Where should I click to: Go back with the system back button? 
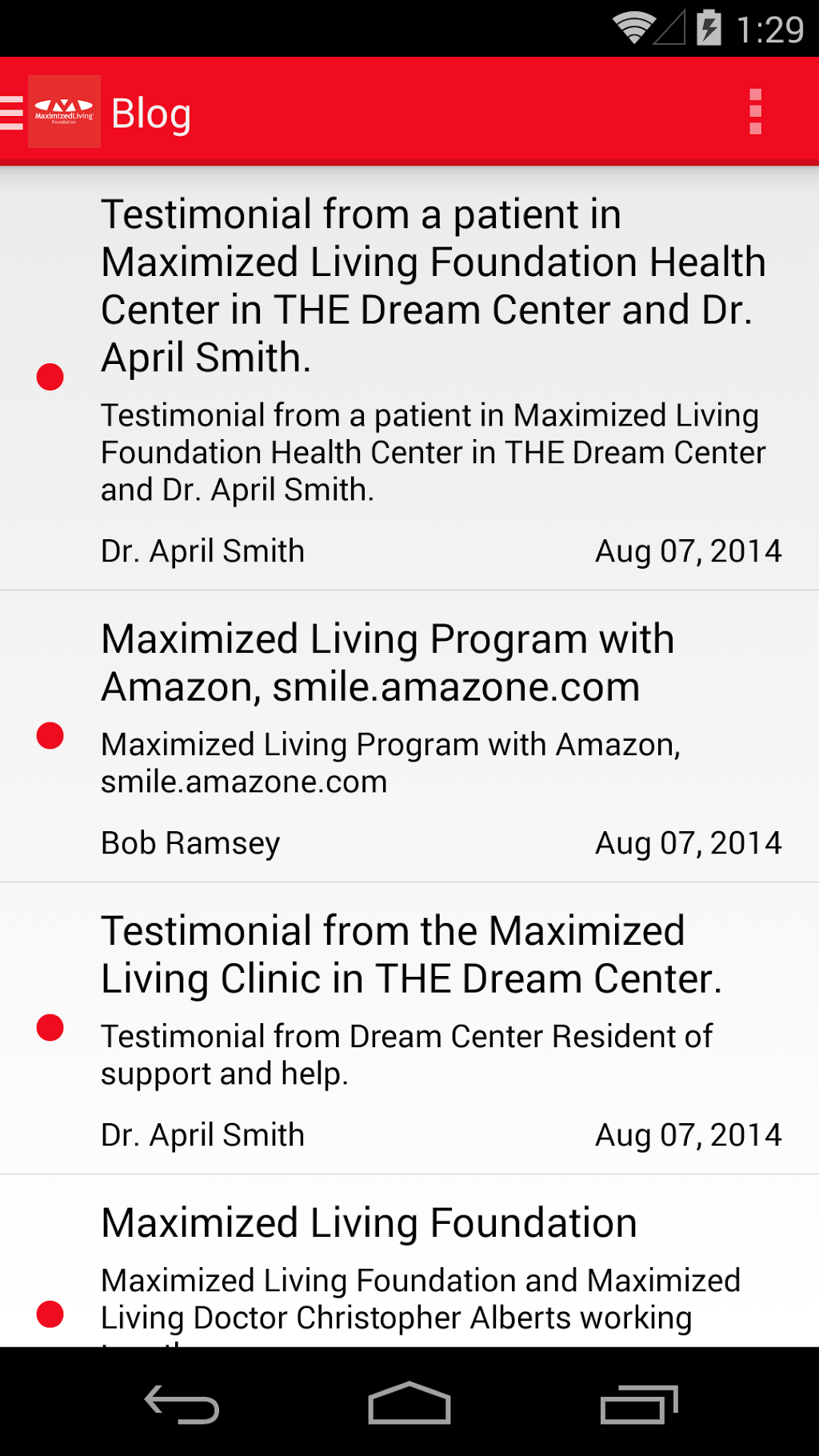coord(182,1404)
